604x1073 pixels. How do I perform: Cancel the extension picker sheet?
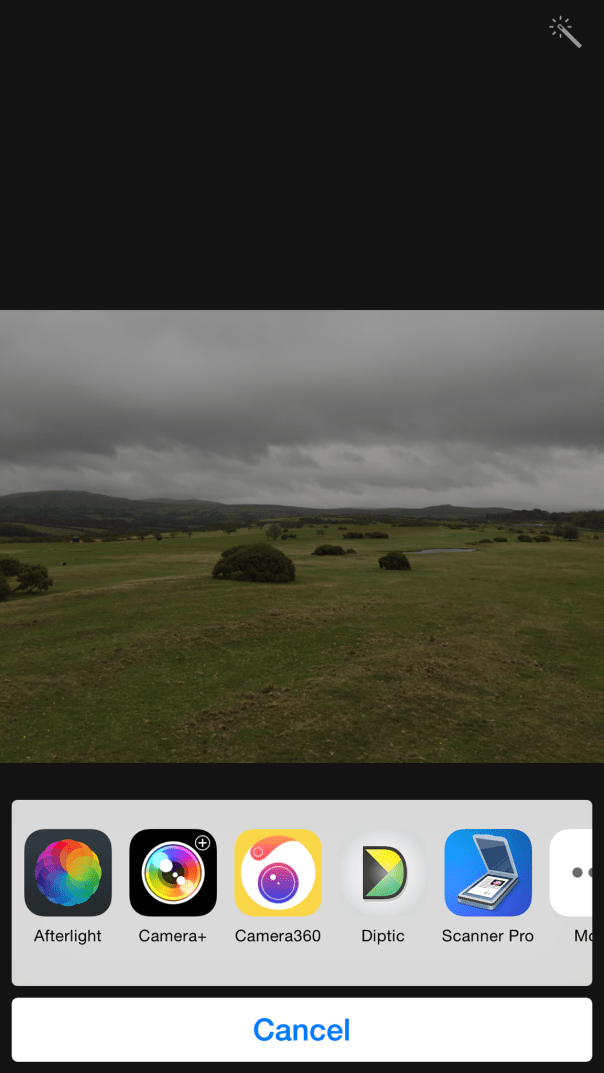click(302, 1029)
